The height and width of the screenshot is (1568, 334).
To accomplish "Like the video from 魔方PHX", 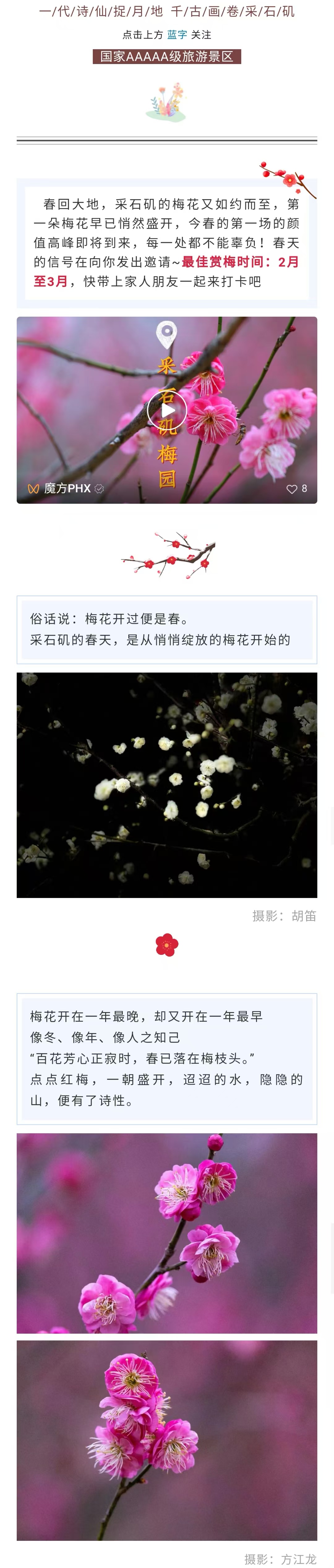I will [x=292, y=489].
